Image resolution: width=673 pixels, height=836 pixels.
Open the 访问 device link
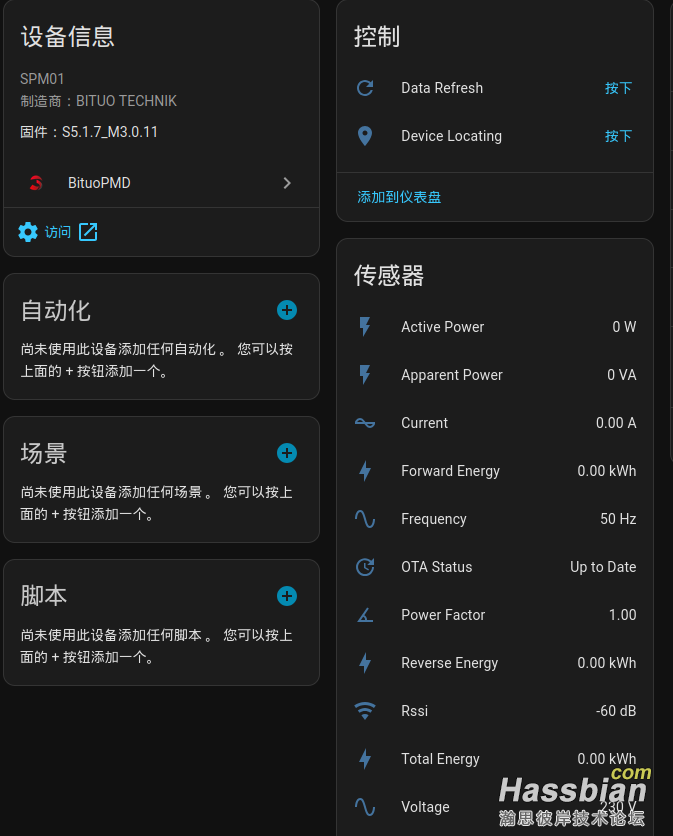click(58, 232)
